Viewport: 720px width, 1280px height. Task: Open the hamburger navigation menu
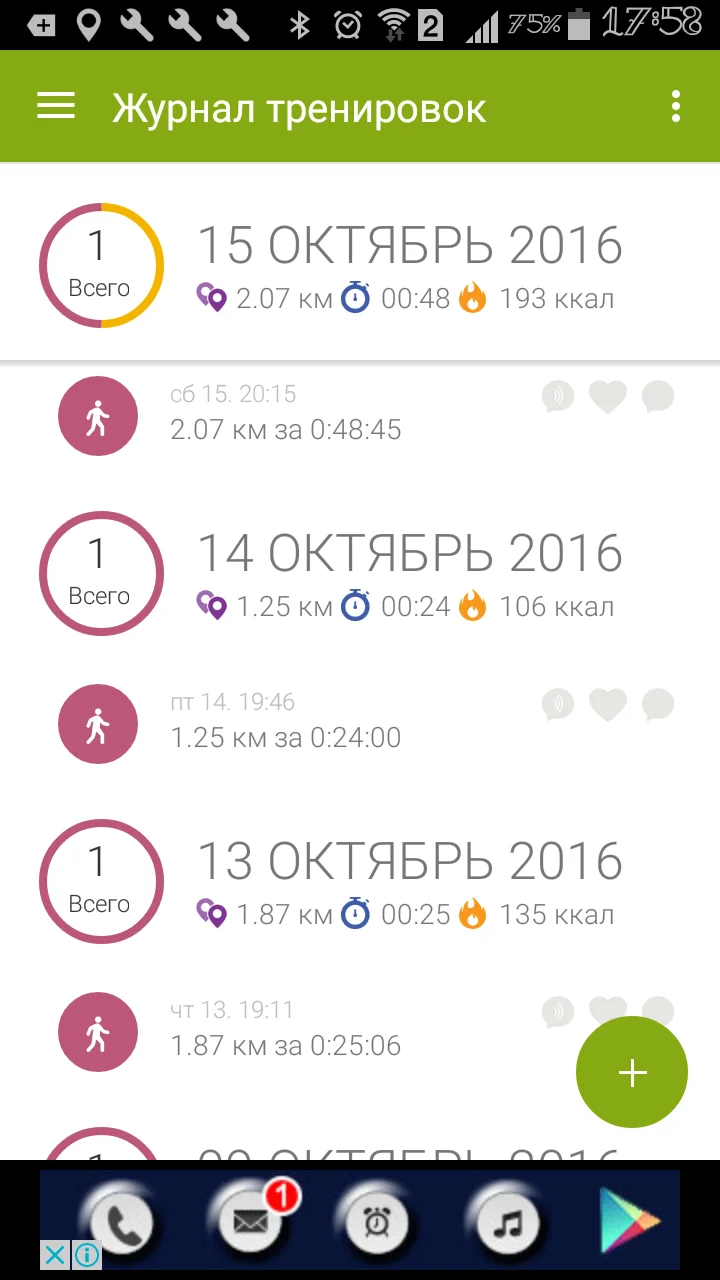tap(56, 107)
